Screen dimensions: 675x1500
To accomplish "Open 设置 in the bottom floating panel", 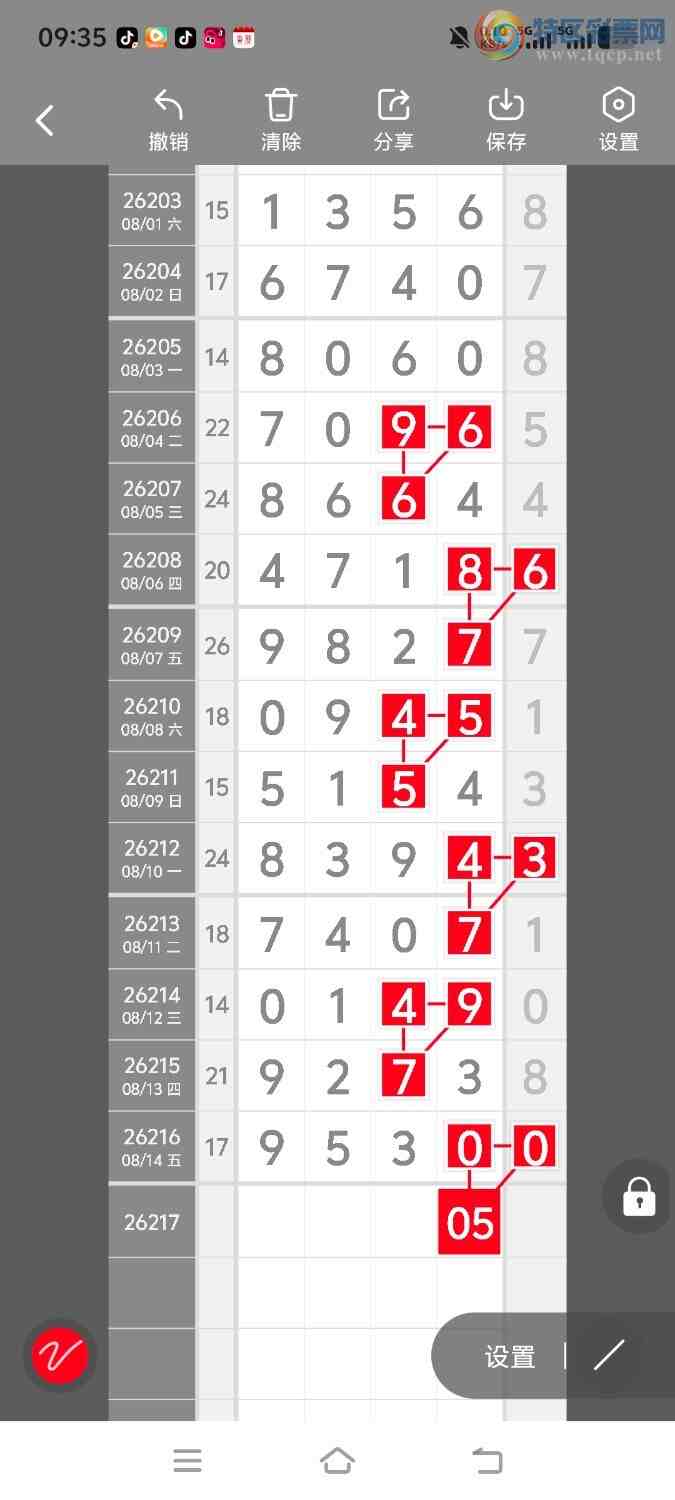I will point(510,1357).
